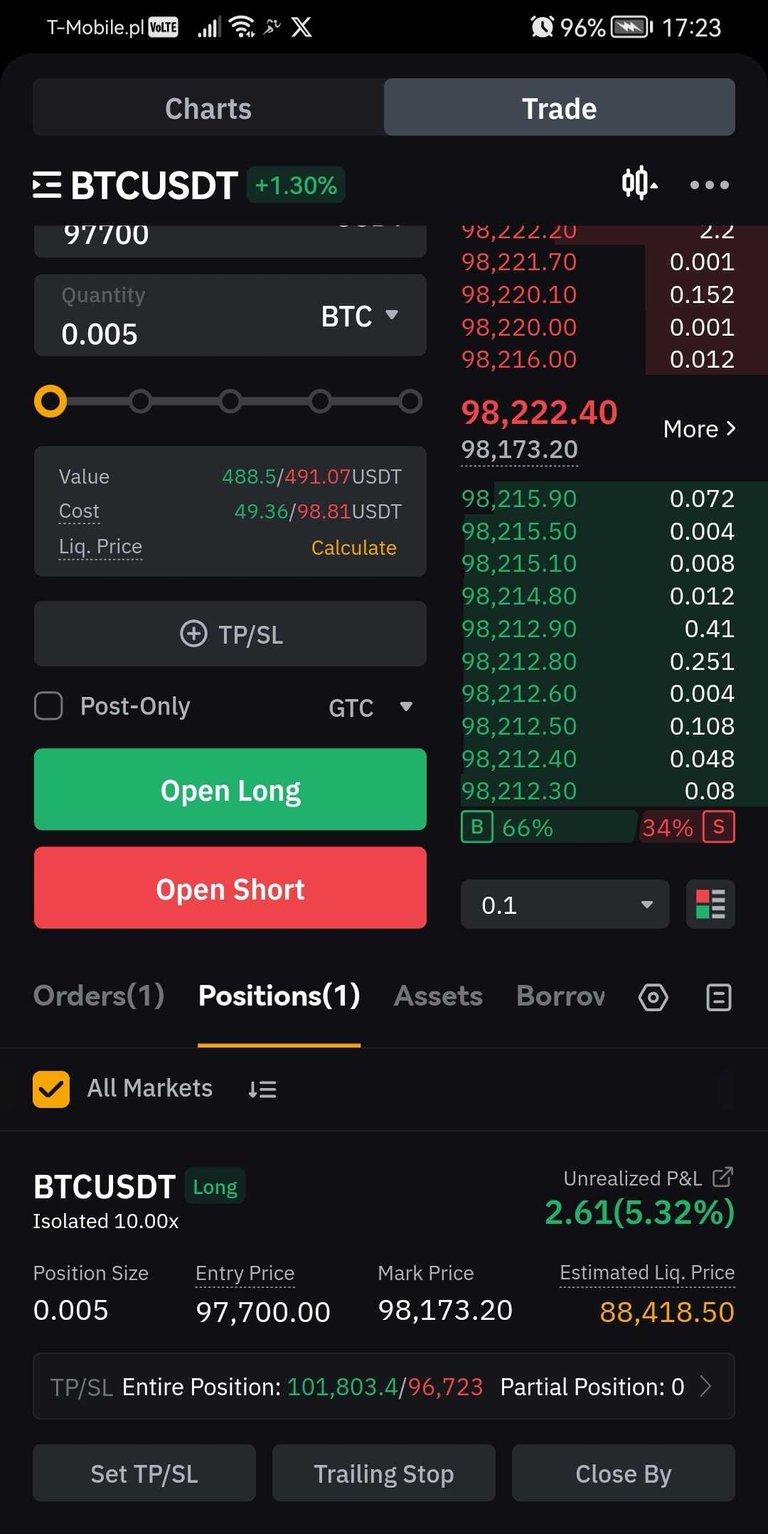Open the three-dot overflow menu
Viewport: 768px width, 1534px height.
pyautogui.click(x=709, y=185)
